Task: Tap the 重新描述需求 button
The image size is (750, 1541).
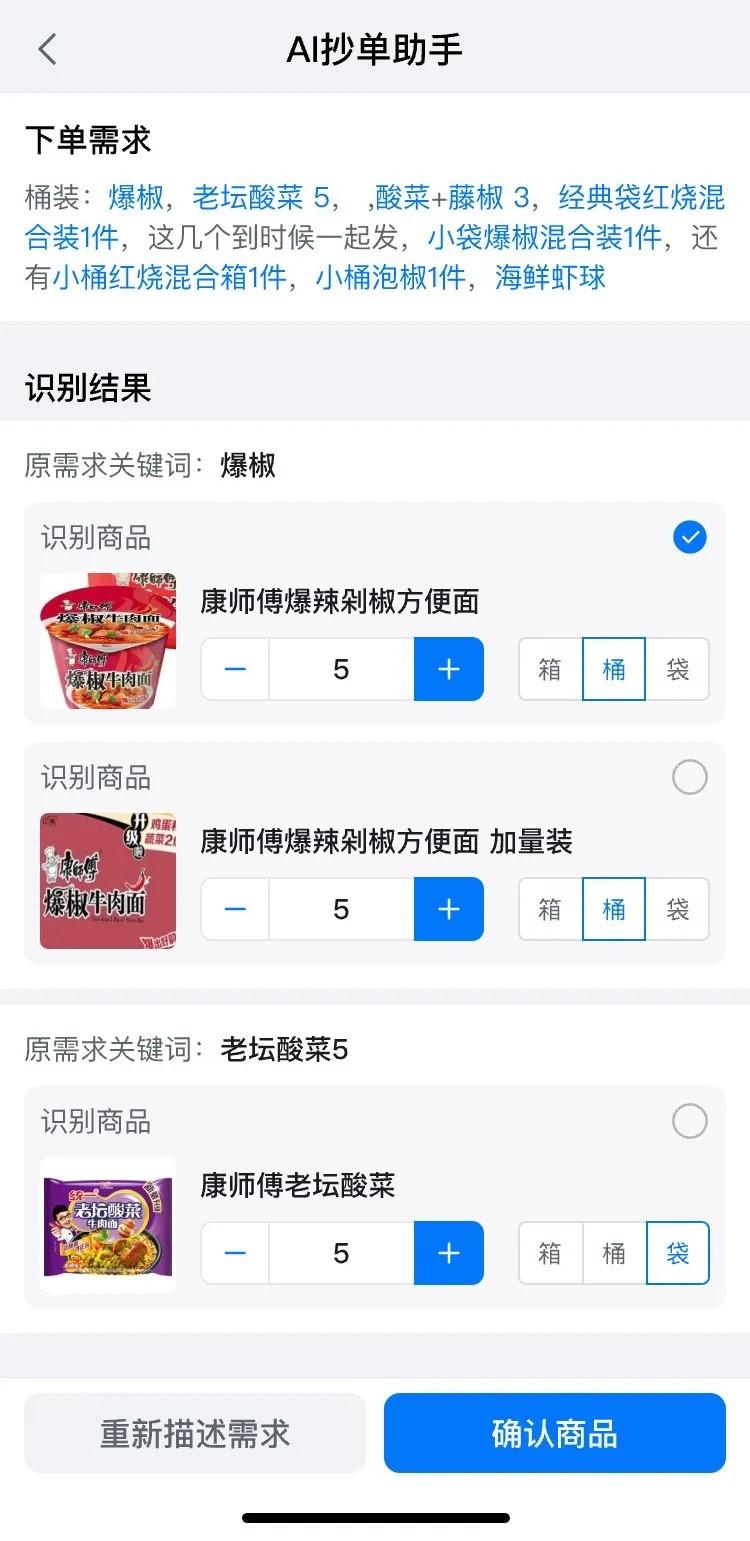Action: [195, 1432]
